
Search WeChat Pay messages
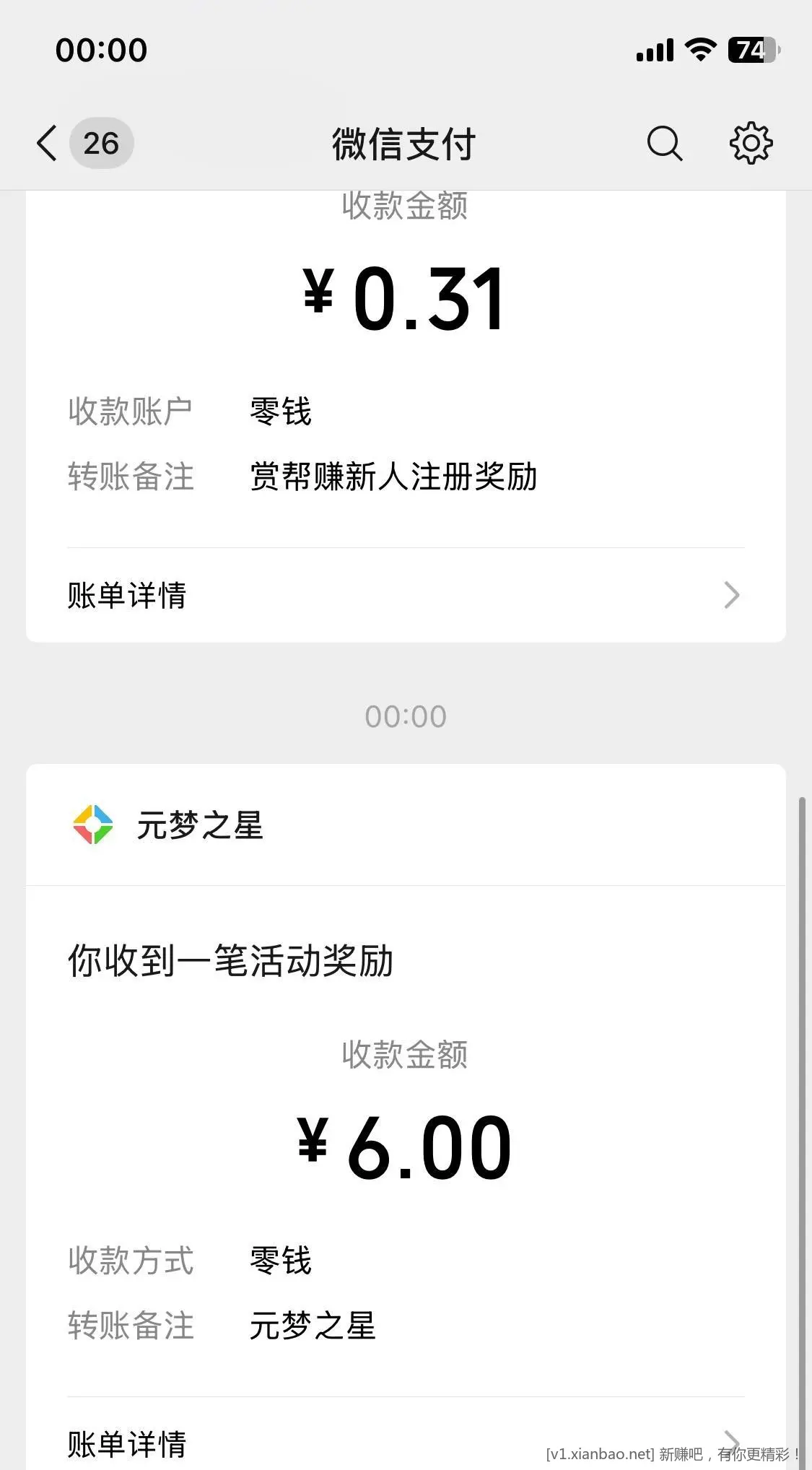(664, 143)
